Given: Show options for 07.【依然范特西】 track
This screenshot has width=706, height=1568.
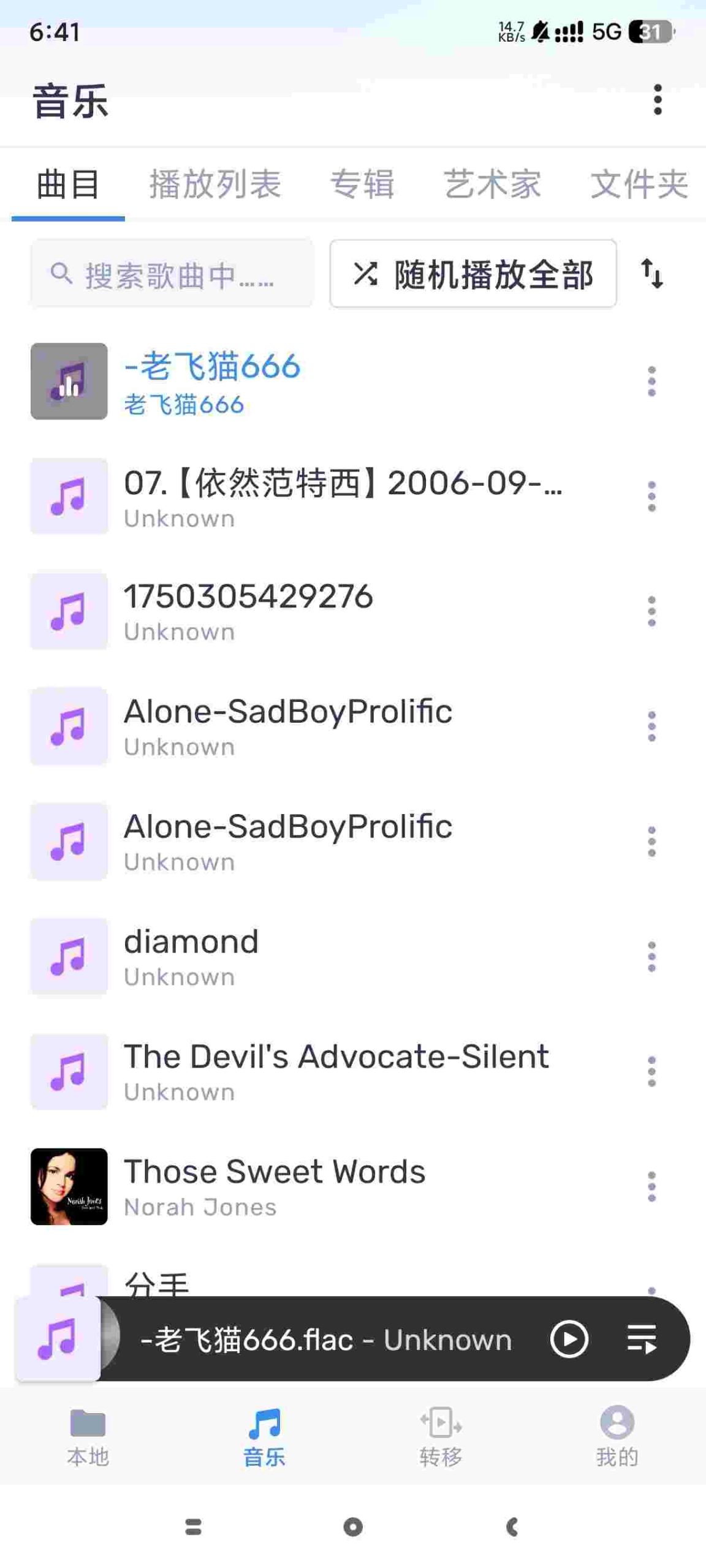Looking at the screenshot, I should (x=651, y=496).
